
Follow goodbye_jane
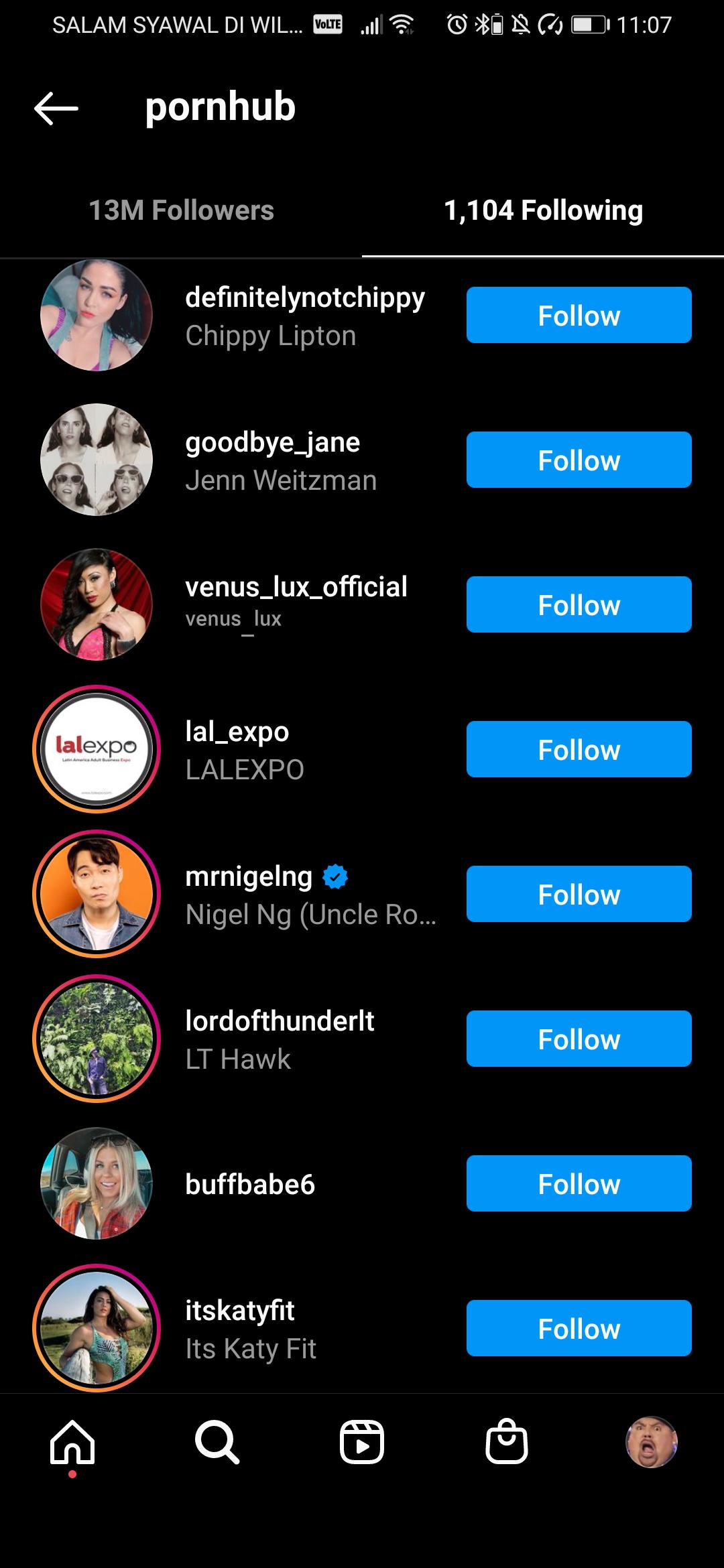579,460
